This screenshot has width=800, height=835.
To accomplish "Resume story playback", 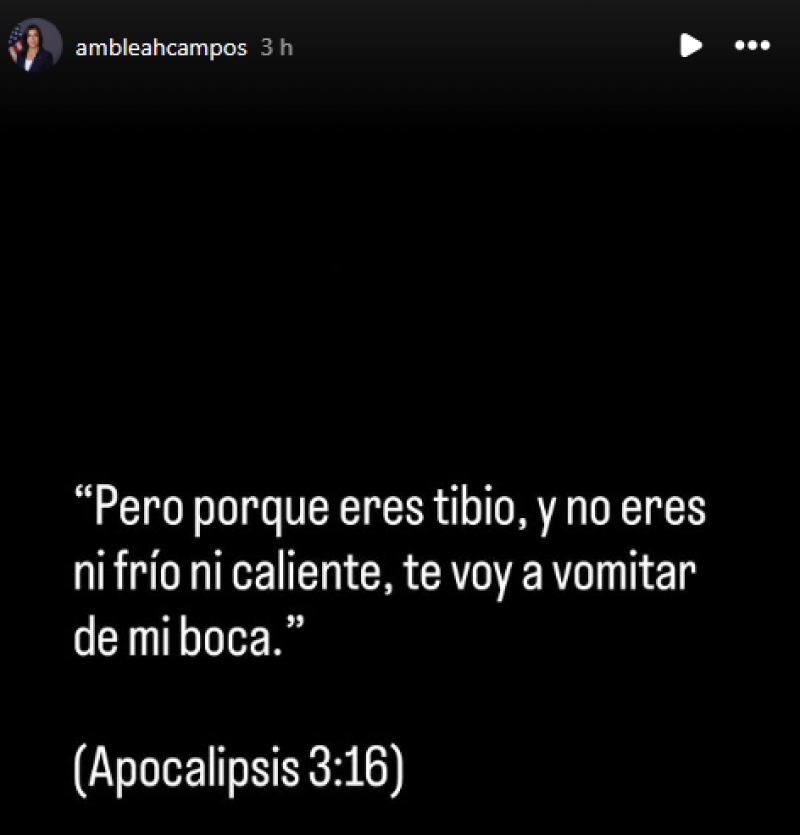I will [x=690, y=45].
